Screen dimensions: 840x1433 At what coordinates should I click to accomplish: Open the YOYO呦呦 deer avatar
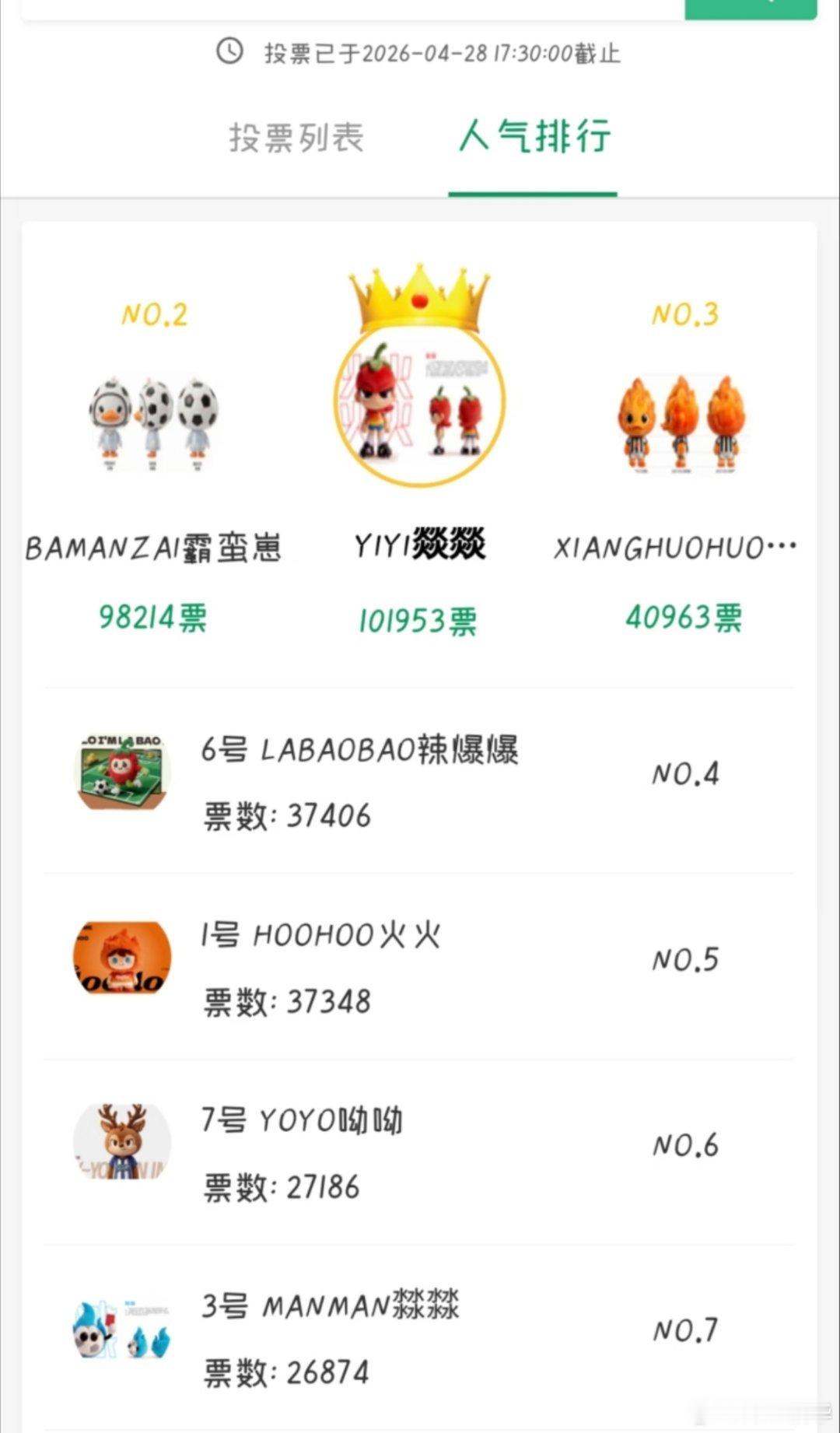coord(122,1141)
